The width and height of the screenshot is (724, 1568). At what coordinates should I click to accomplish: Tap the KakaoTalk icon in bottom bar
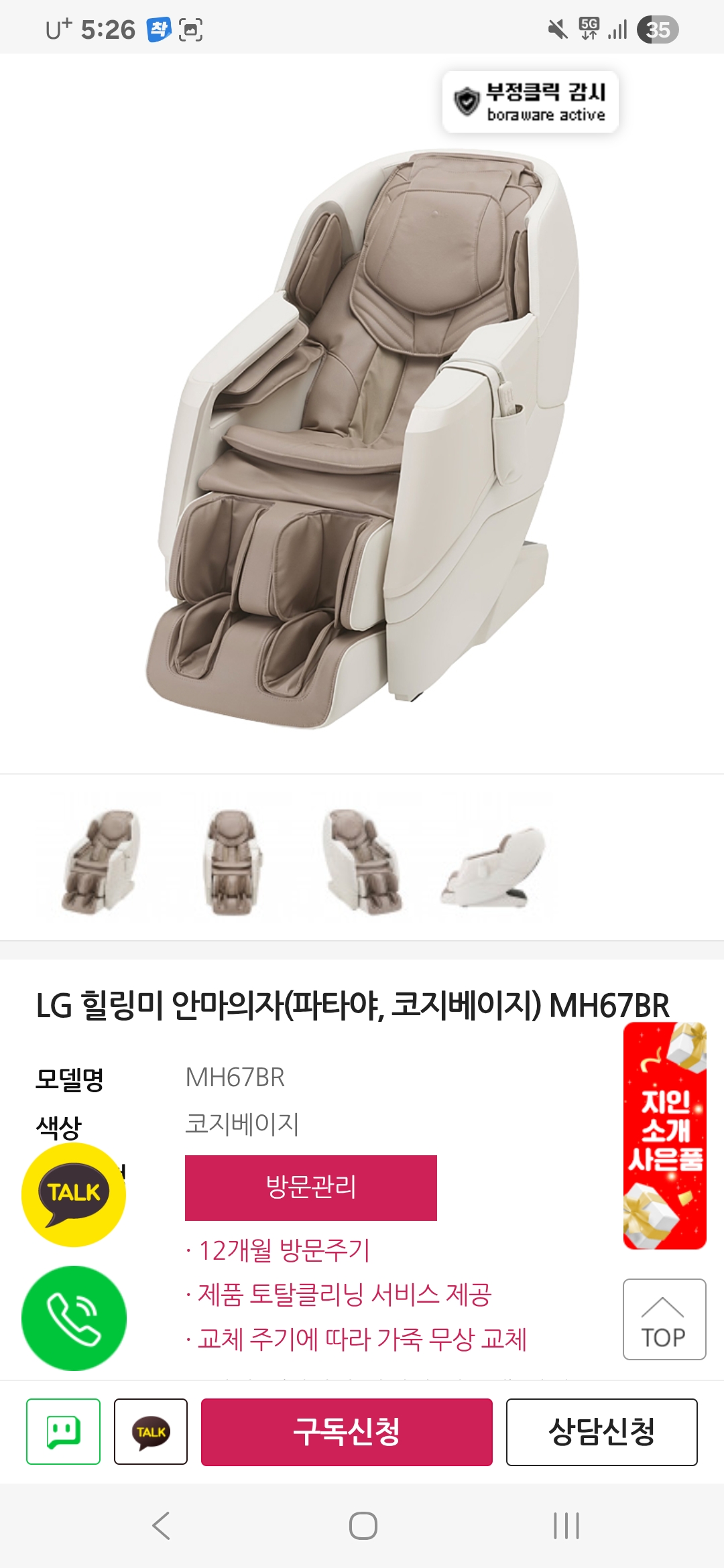pos(151,1432)
